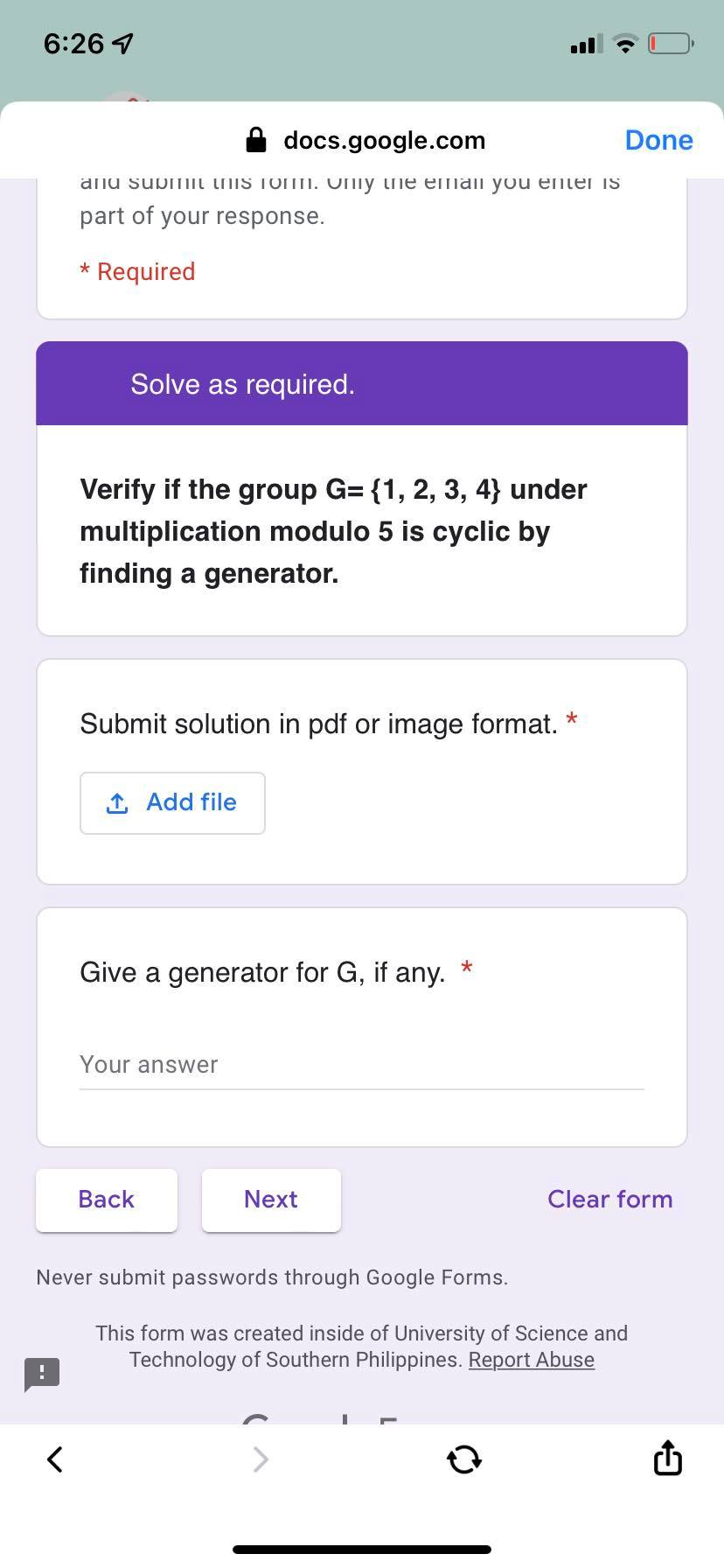Share this page
724x1568 pixels.
coord(667,1458)
